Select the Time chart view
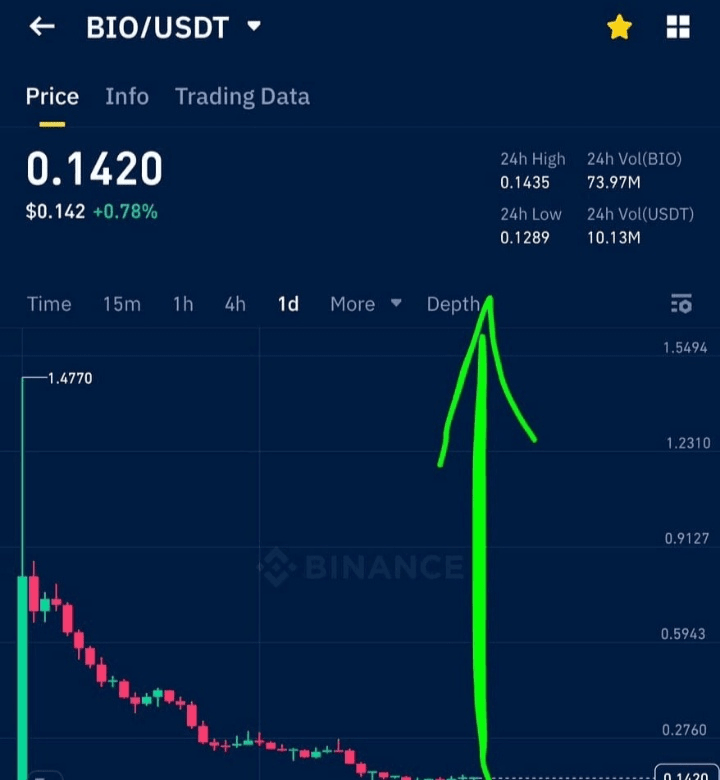The height and width of the screenshot is (780, 720). pos(49,304)
